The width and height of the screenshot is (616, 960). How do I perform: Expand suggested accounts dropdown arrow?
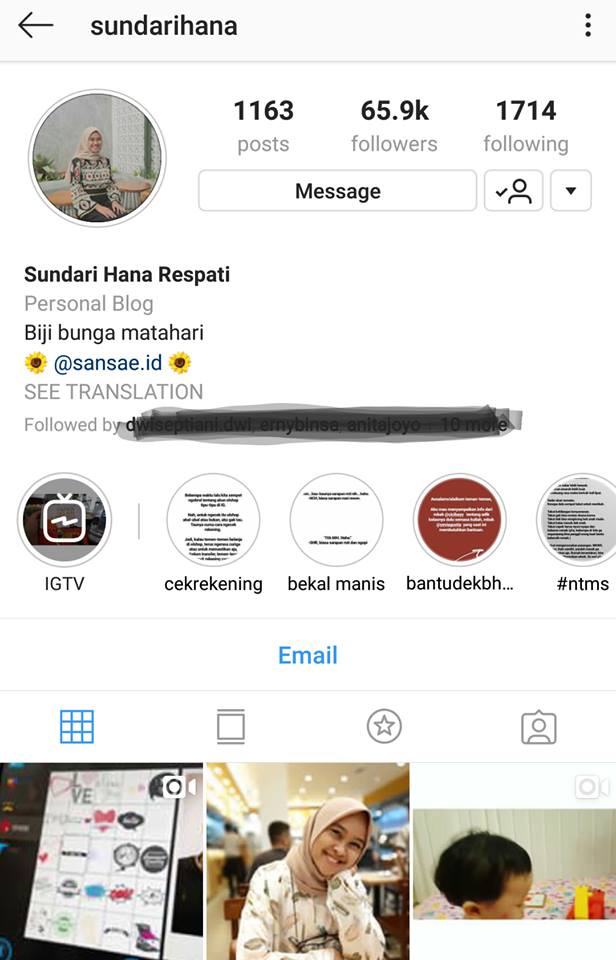[571, 191]
